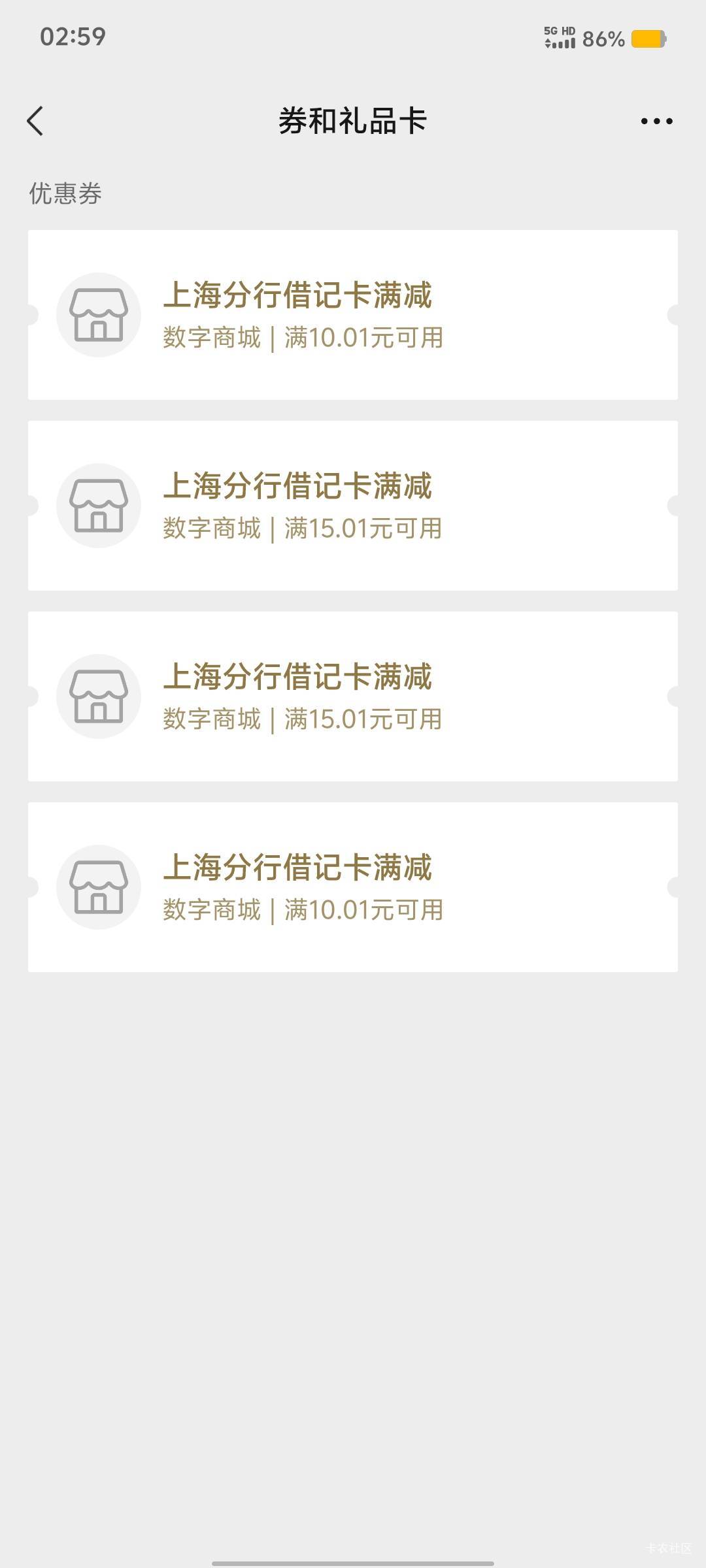Open the three-dot overflow menu

[x=656, y=121]
